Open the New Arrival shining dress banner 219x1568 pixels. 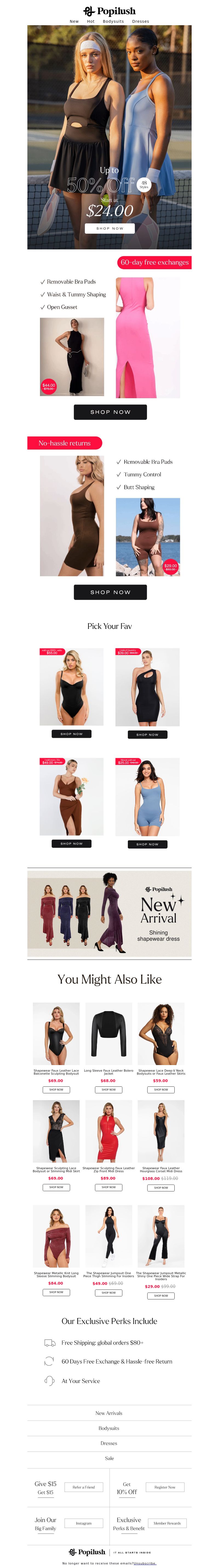click(x=109, y=913)
